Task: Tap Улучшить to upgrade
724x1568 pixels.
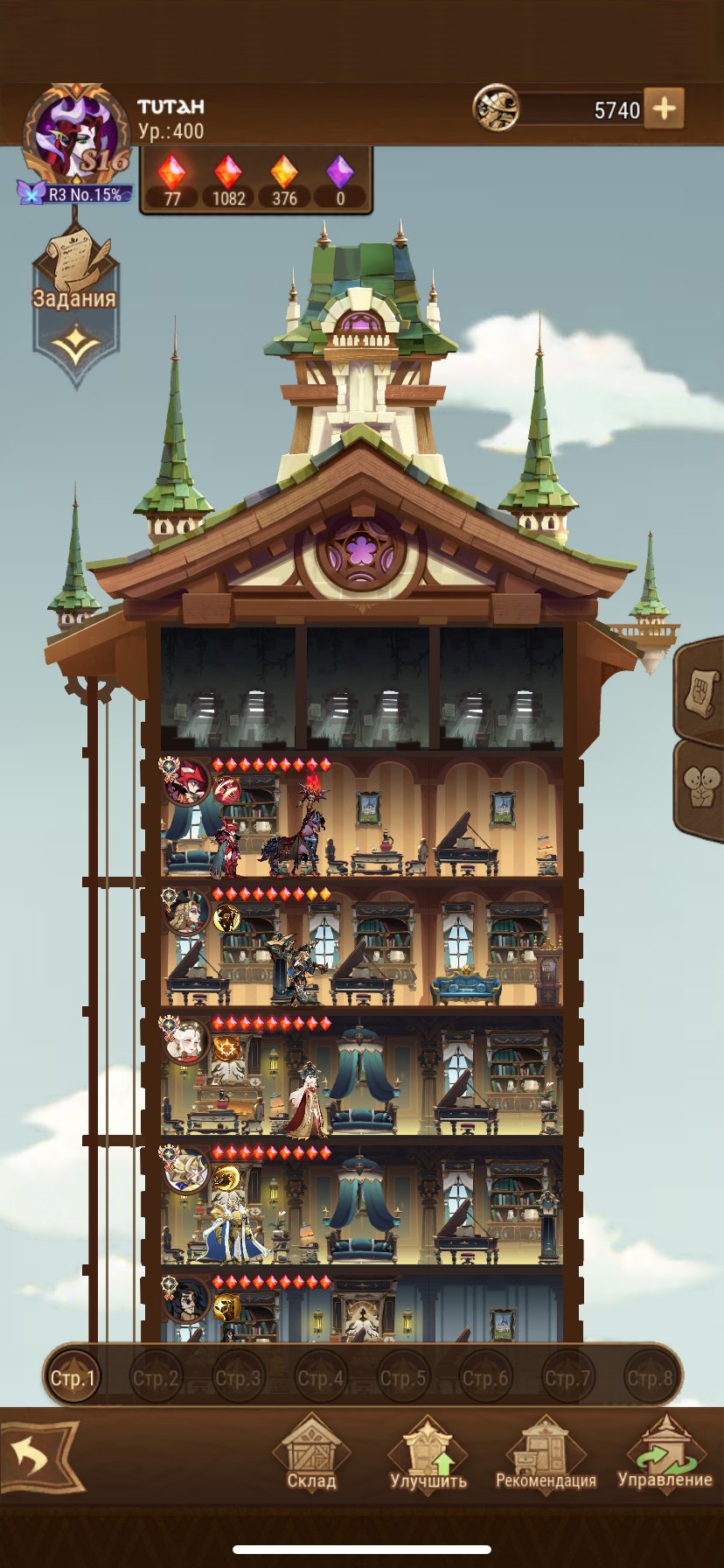Action: (x=428, y=1454)
